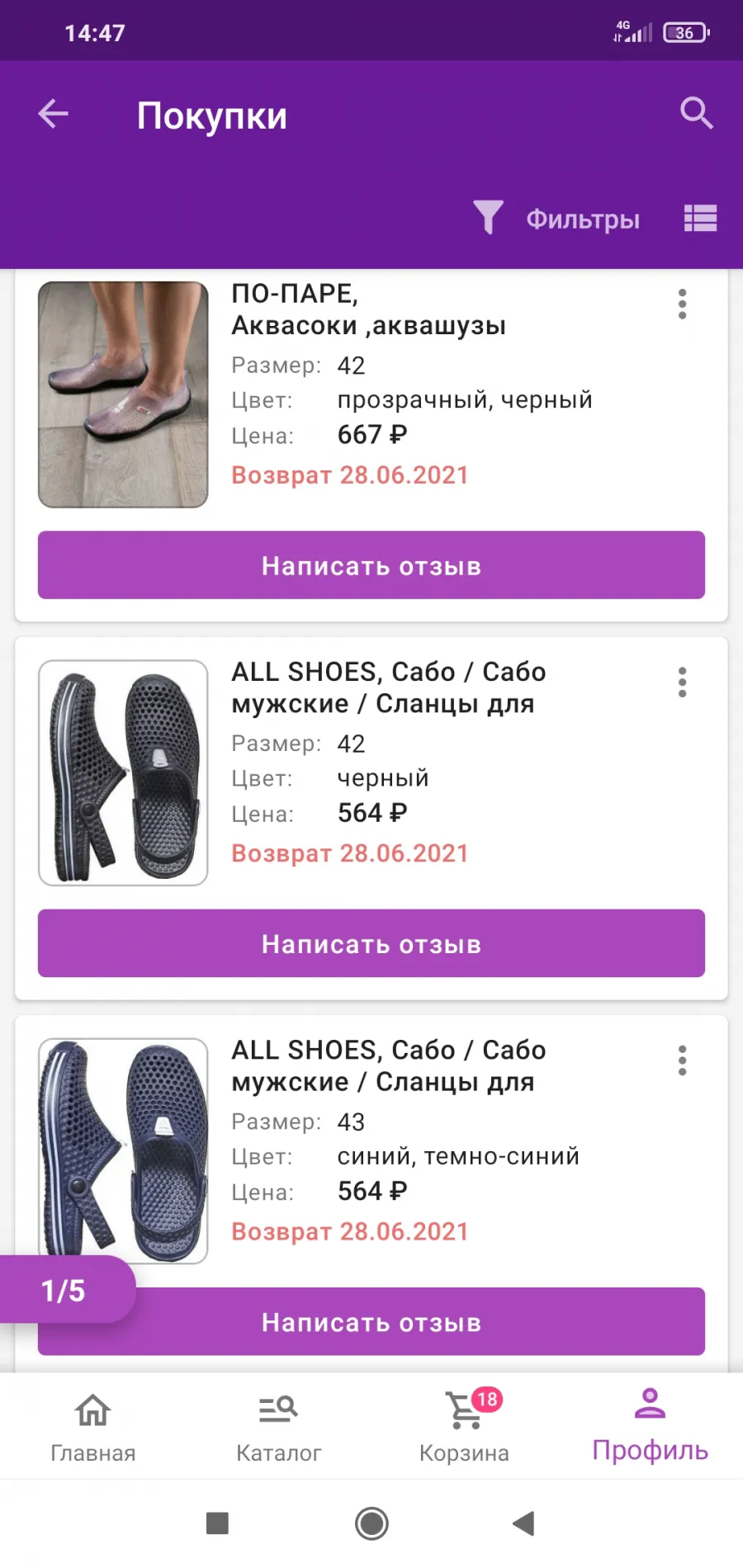Open the black ALL SHOES сабо image
Screen dimensions: 743x1568
pos(123,772)
